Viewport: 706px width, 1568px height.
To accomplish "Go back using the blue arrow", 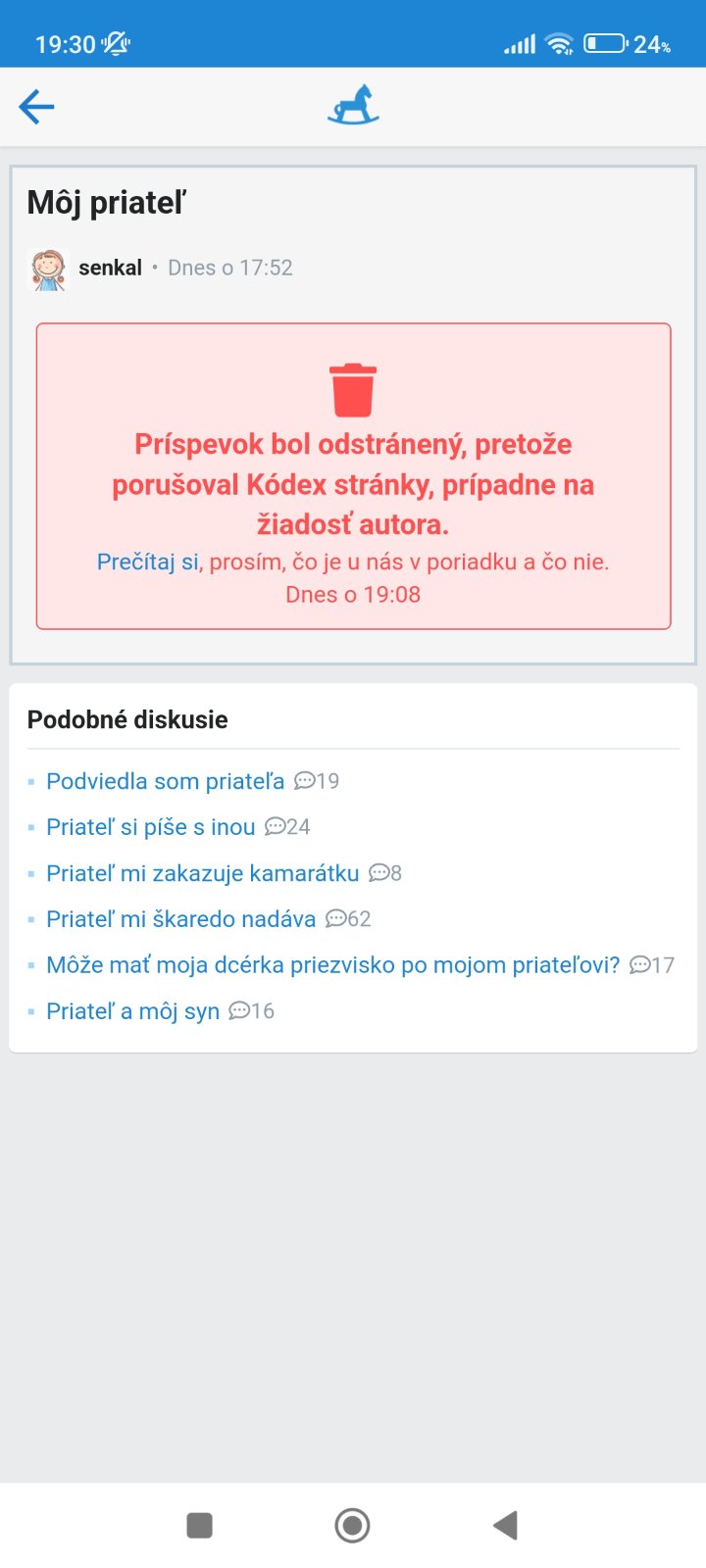I will coord(36,107).
